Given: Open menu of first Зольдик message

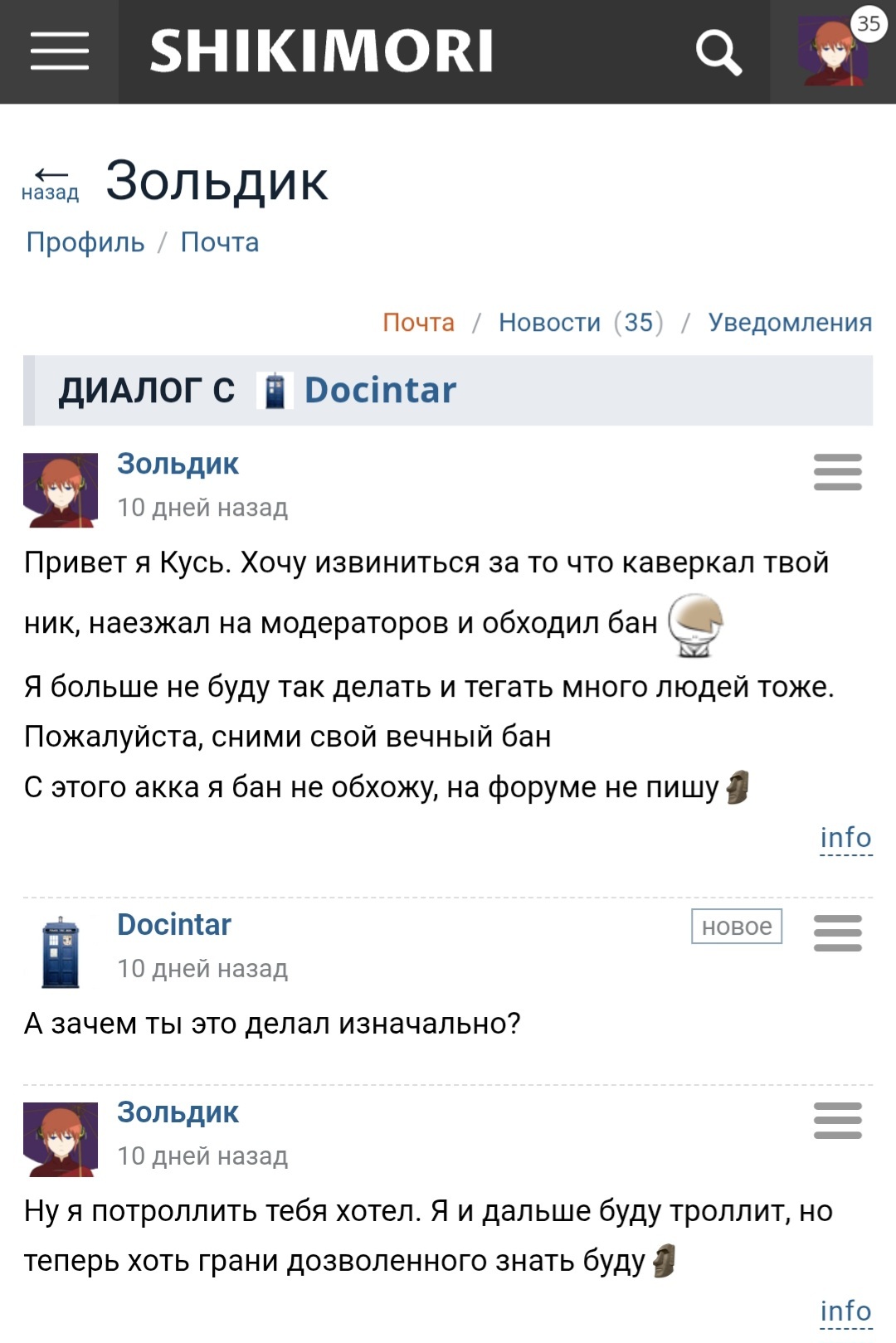Looking at the screenshot, I should click(x=837, y=472).
